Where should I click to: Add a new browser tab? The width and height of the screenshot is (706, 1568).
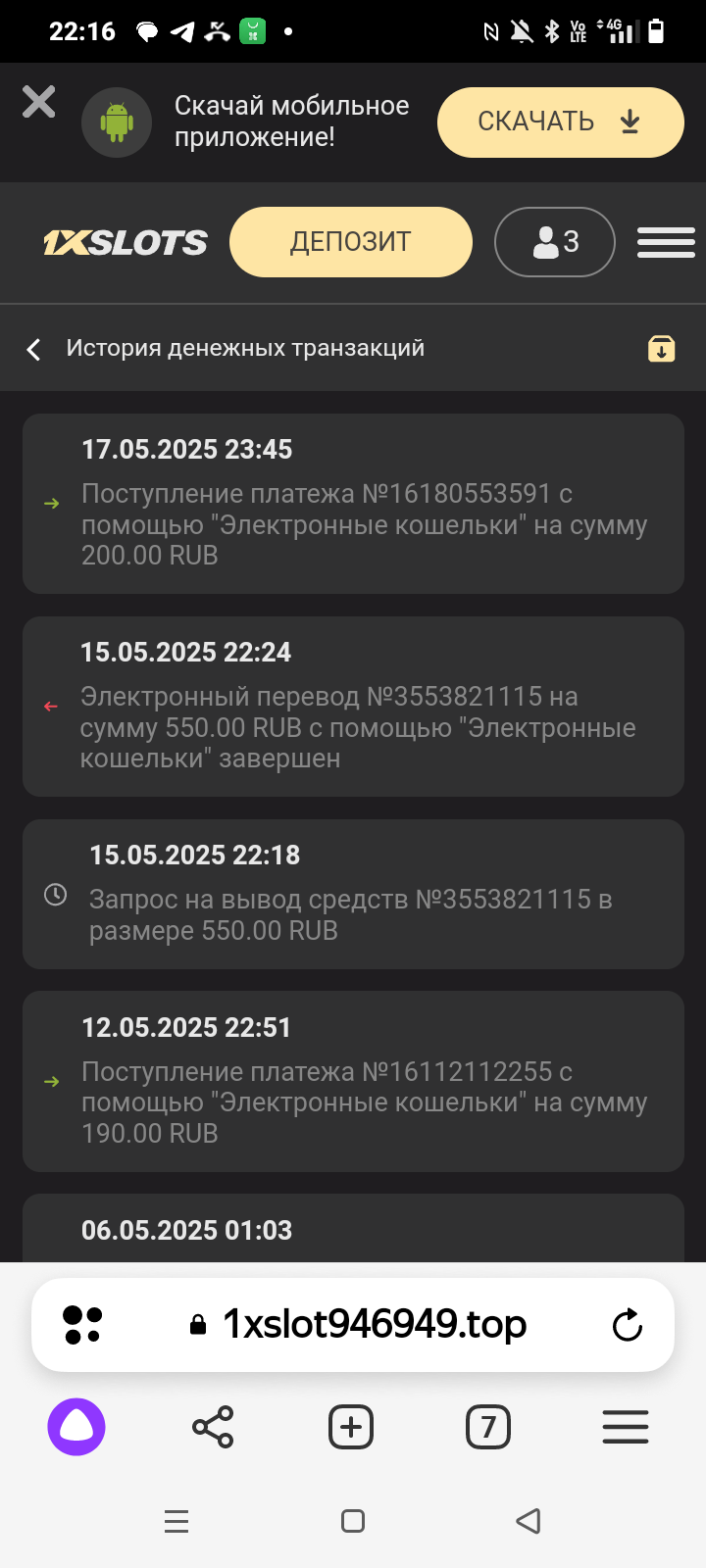(351, 1427)
